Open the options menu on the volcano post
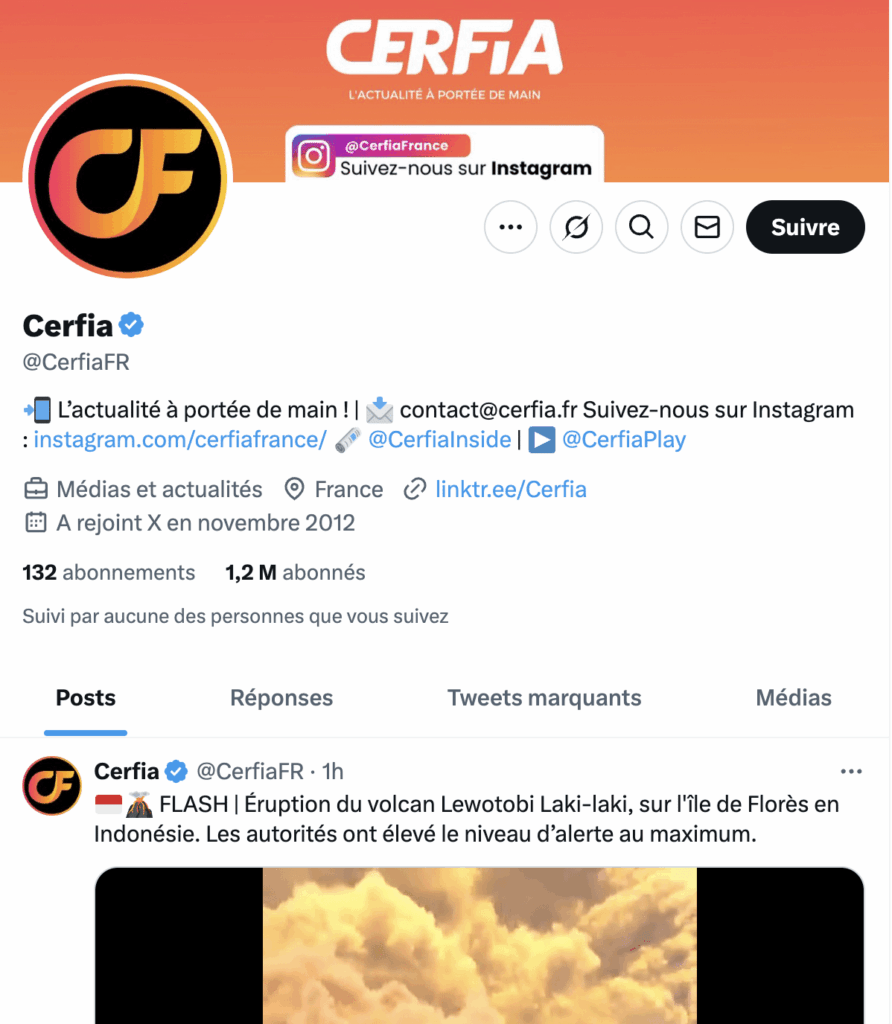 tap(851, 771)
